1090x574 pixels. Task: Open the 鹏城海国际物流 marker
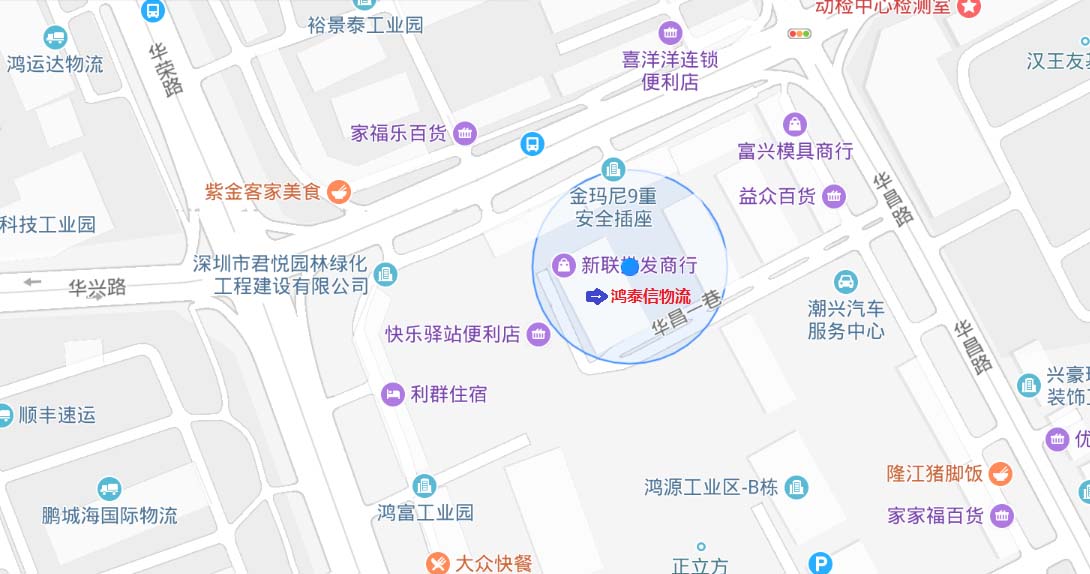click(x=109, y=489)
